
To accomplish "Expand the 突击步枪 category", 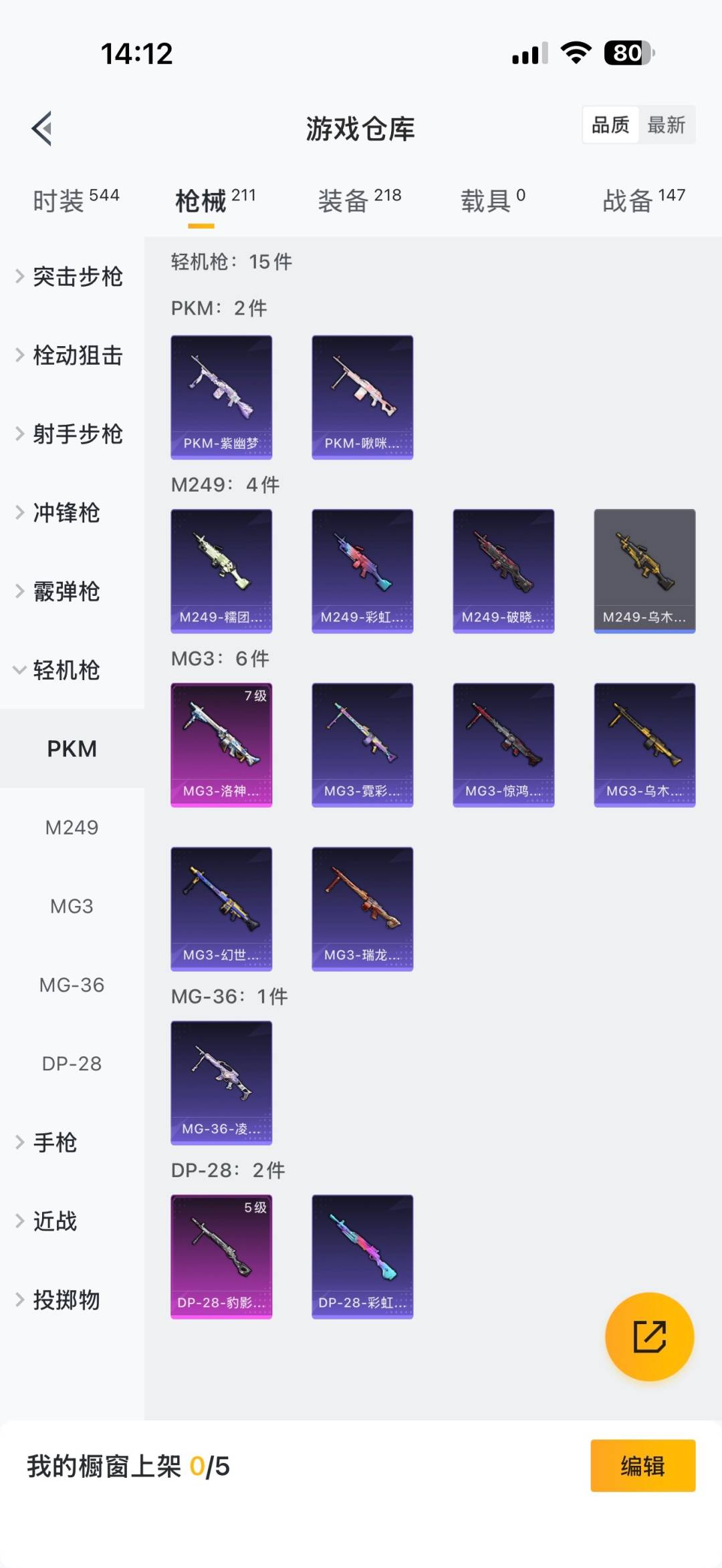I will (72, 277).
